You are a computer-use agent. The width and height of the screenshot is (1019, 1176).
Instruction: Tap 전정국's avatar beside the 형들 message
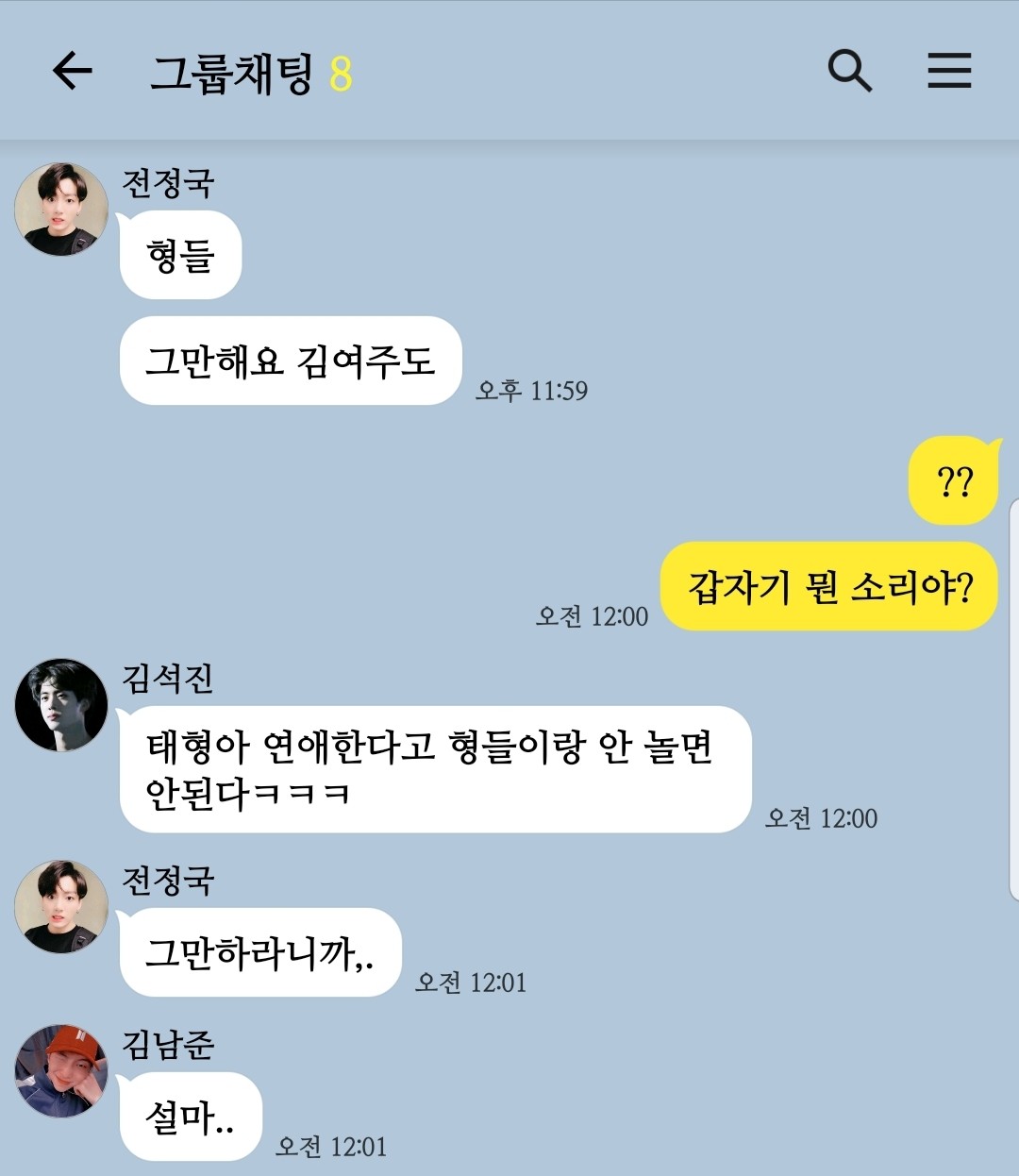pos(61,209)
